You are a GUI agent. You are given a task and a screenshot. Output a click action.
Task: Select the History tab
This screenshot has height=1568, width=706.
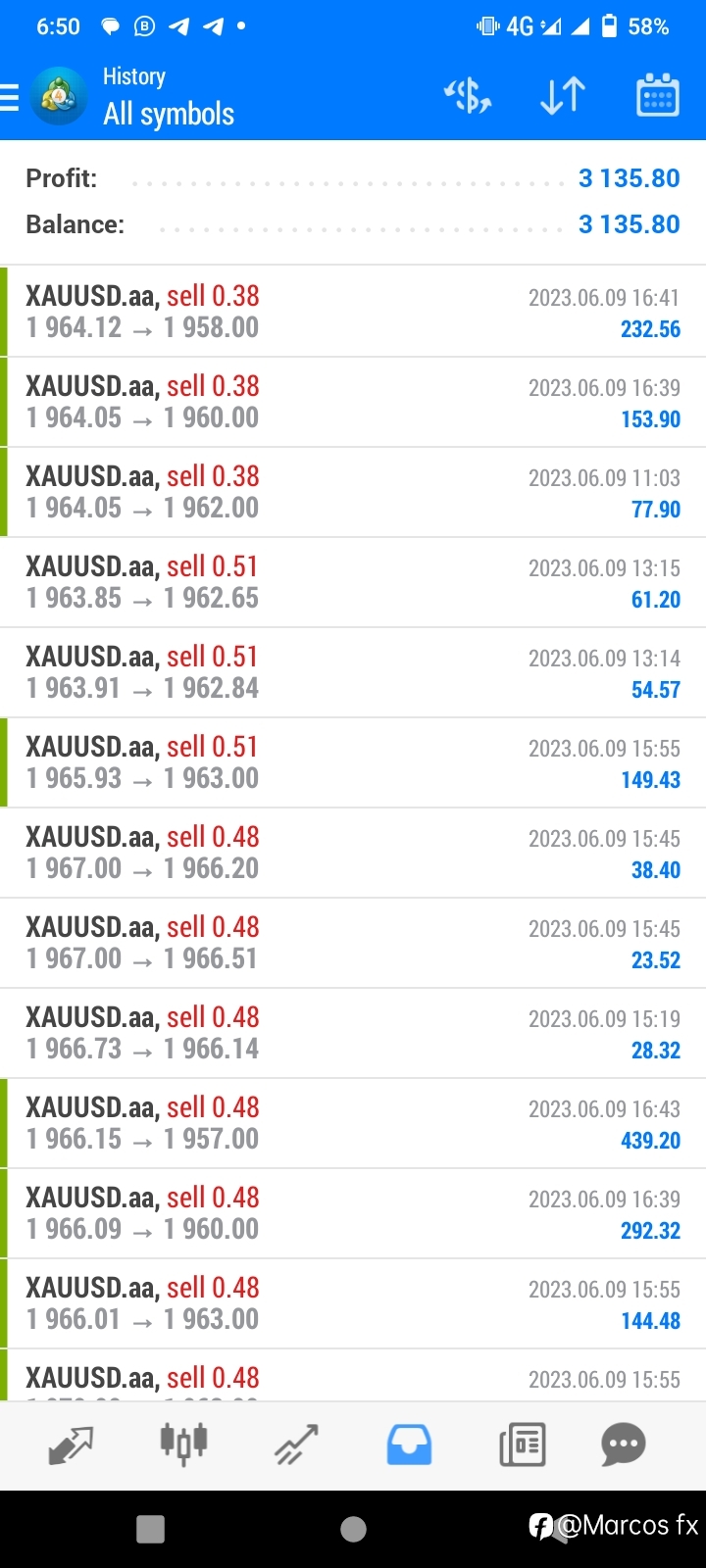coord(409,1445)
